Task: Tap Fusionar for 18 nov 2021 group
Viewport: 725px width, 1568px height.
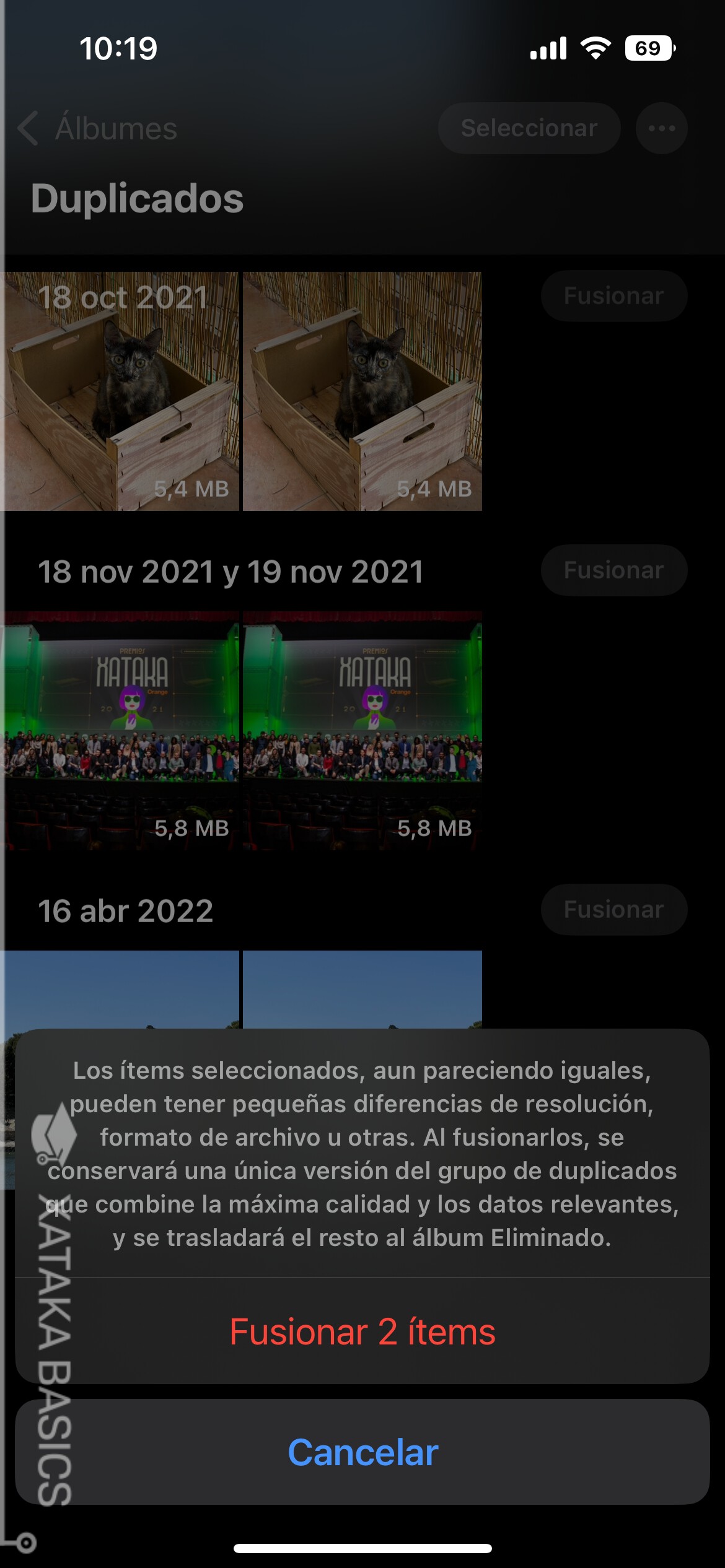Action: tap(613, 570)
